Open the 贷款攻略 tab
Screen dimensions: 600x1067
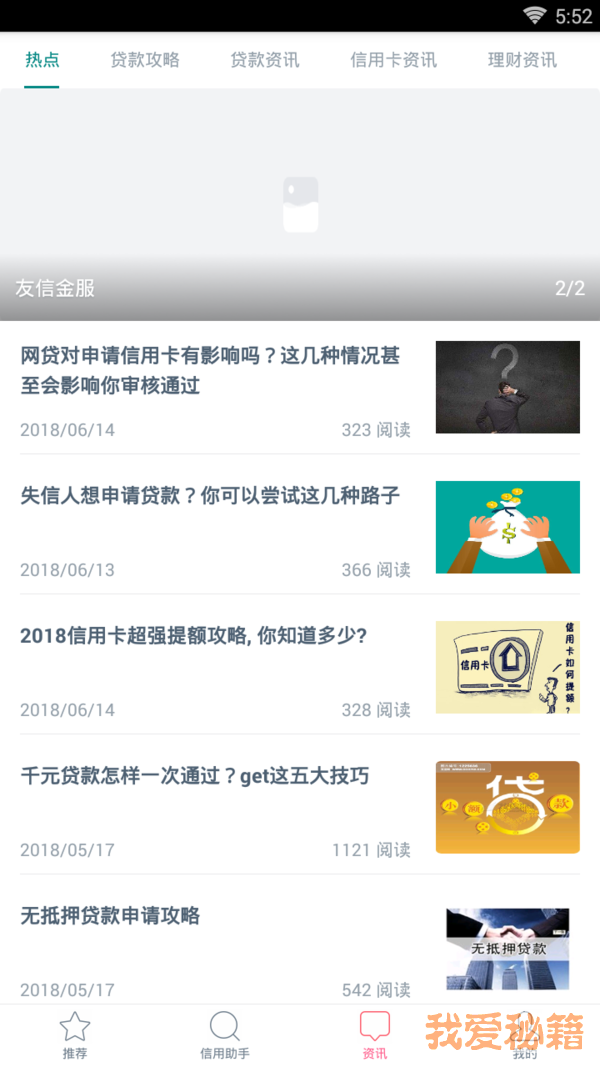[x=145, y=60]
